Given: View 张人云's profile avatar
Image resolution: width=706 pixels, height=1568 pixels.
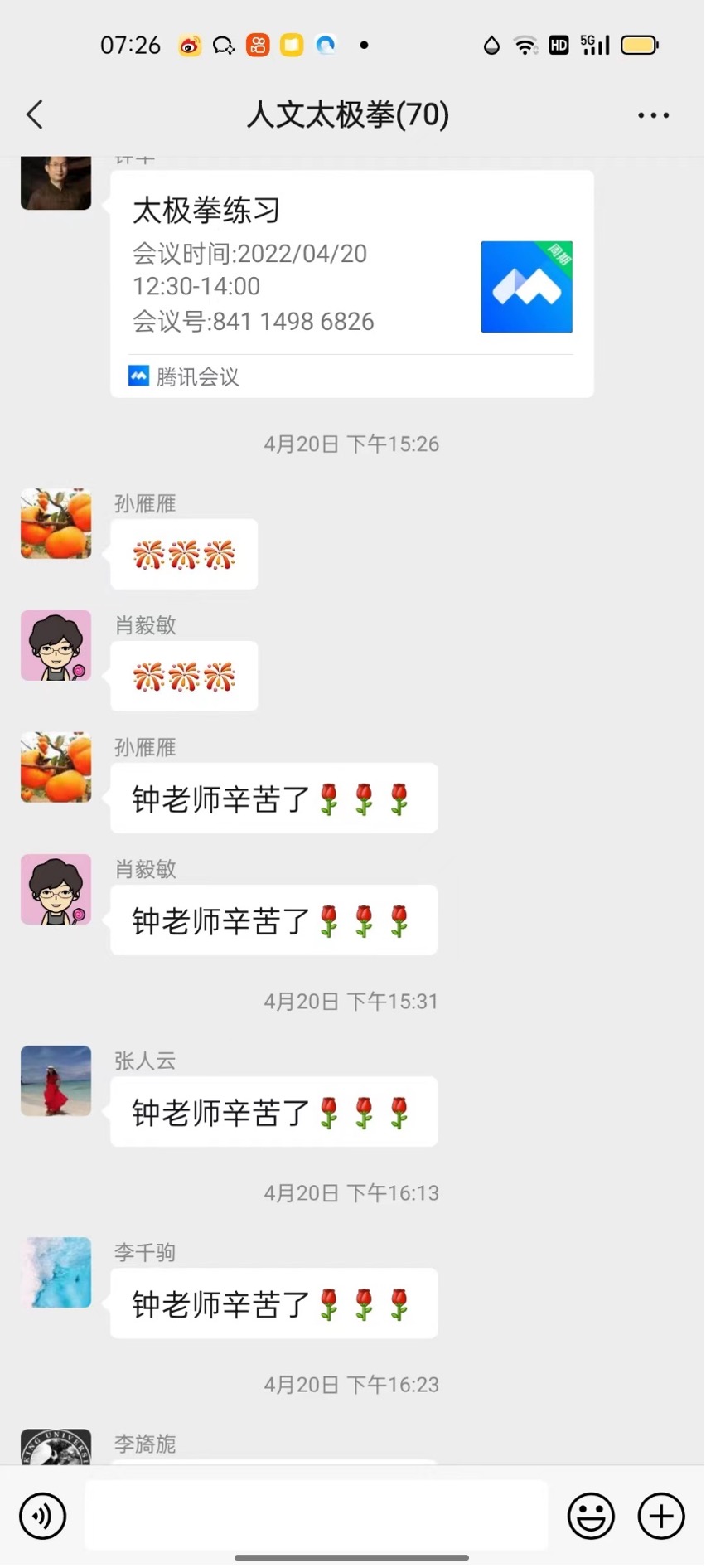Looking at the screenshot, I should click(x=56, y=1080).
